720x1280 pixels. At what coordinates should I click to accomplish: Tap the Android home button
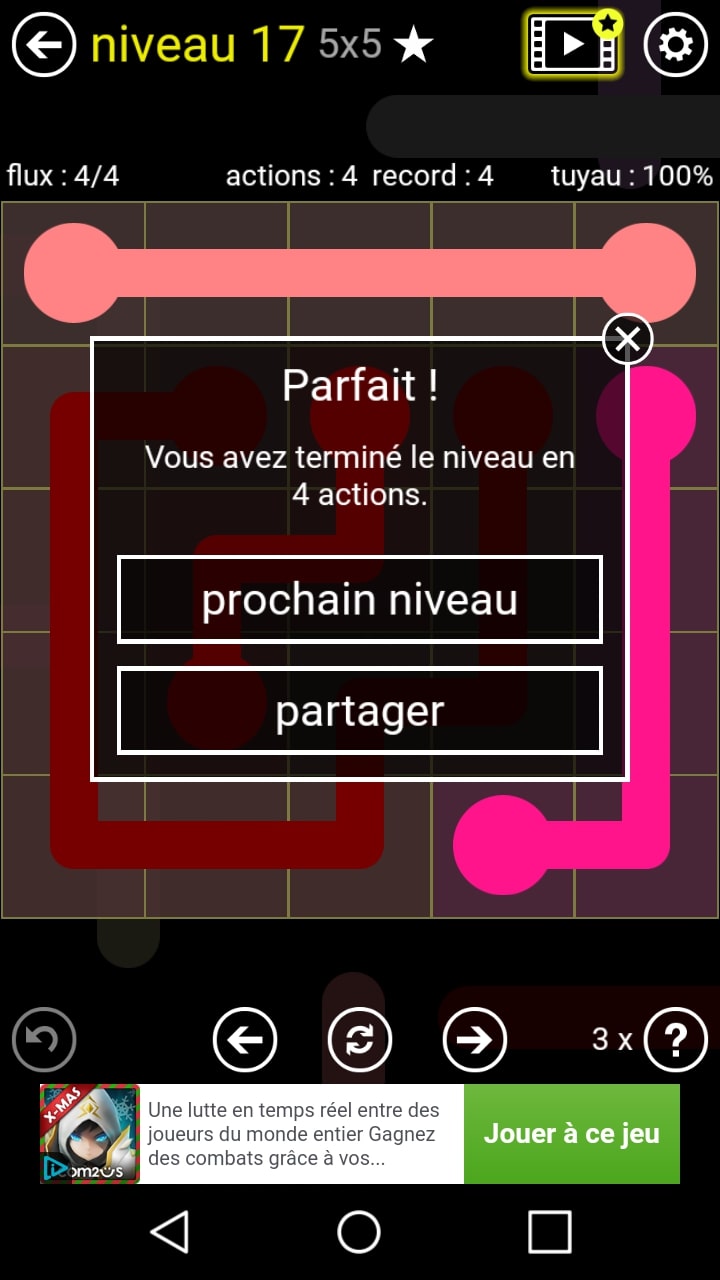pos(359,1231)
